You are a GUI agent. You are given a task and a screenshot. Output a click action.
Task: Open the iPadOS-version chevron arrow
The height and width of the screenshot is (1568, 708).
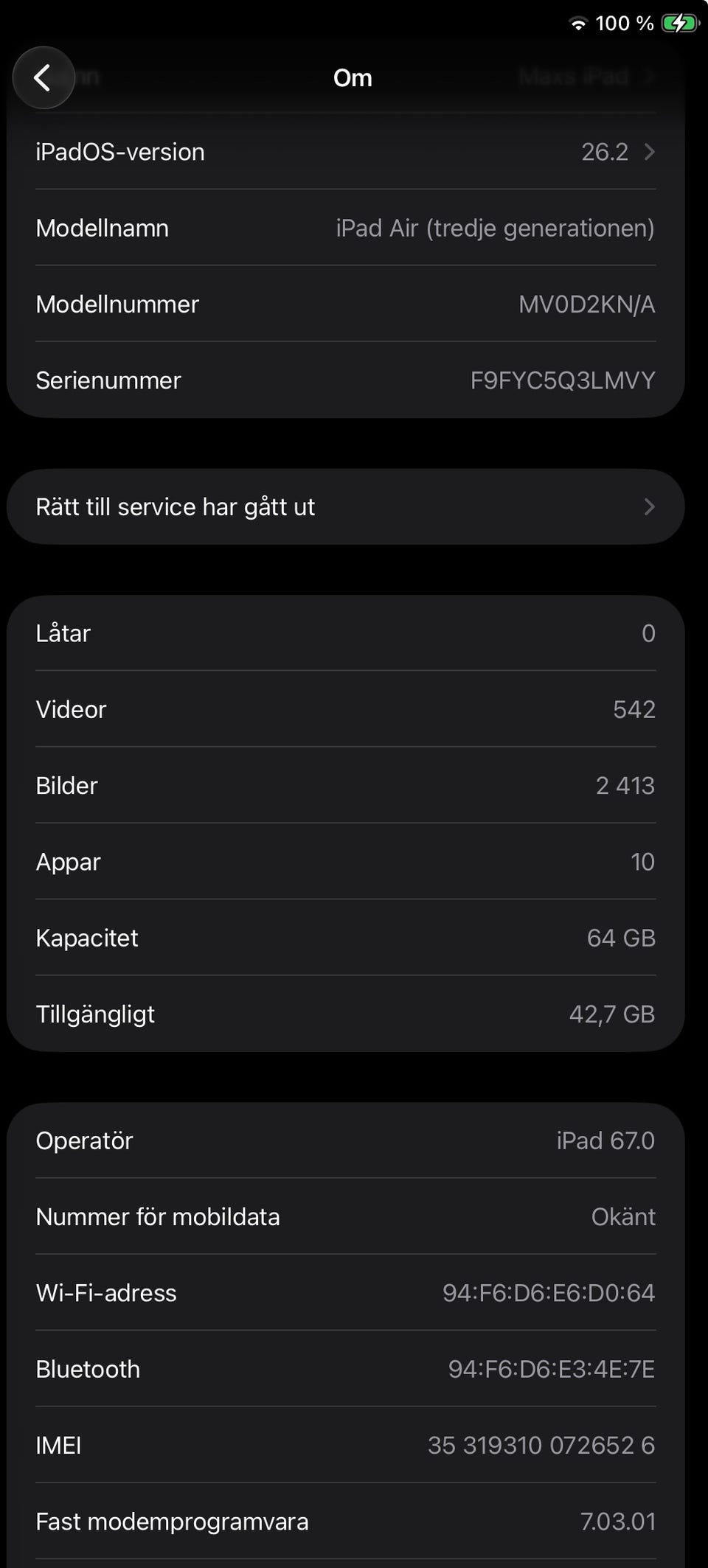[x=648, y=152]
